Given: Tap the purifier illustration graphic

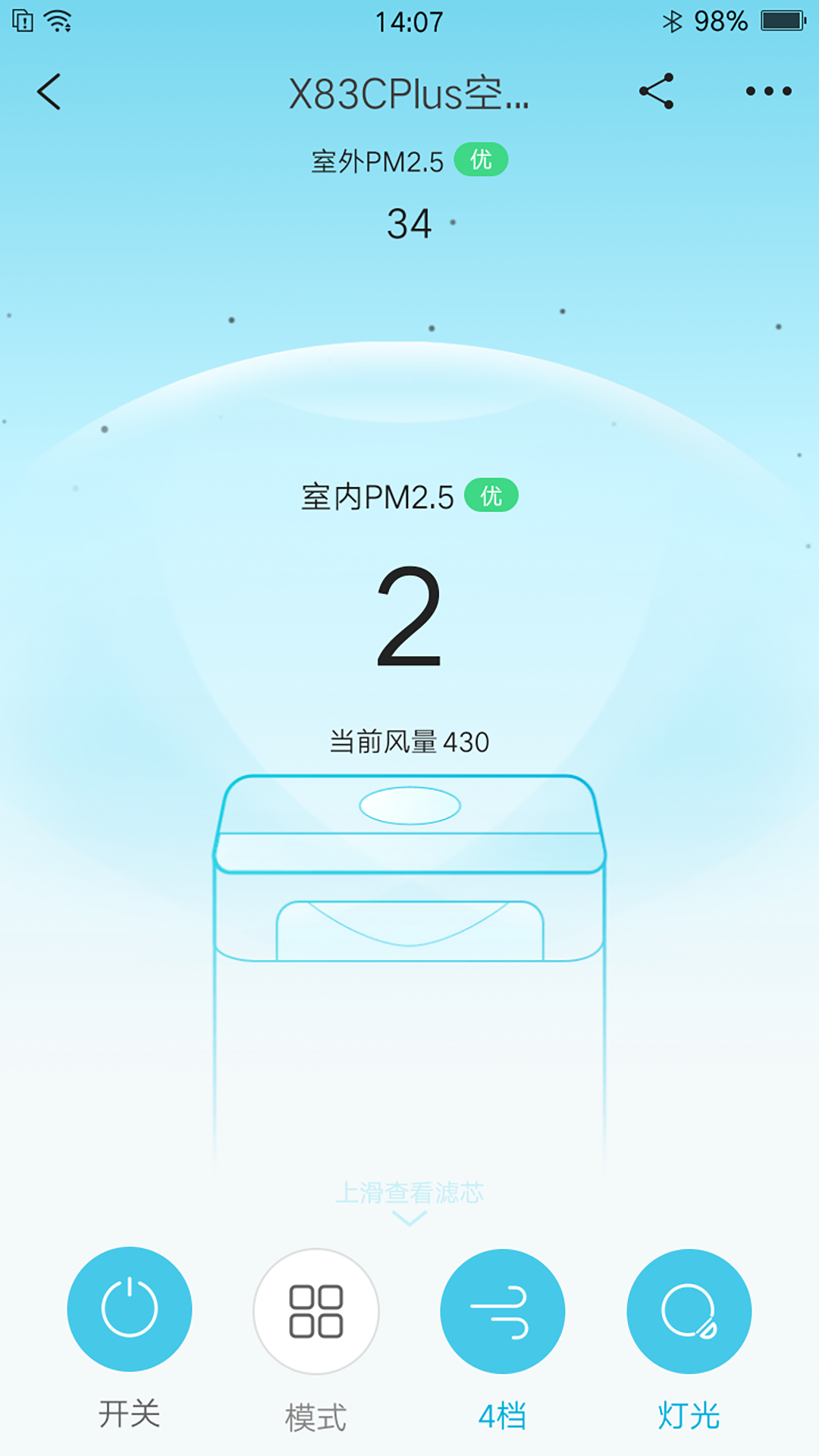Looking at the screenshot, I should pyautogui.click(x=409, y=948).
